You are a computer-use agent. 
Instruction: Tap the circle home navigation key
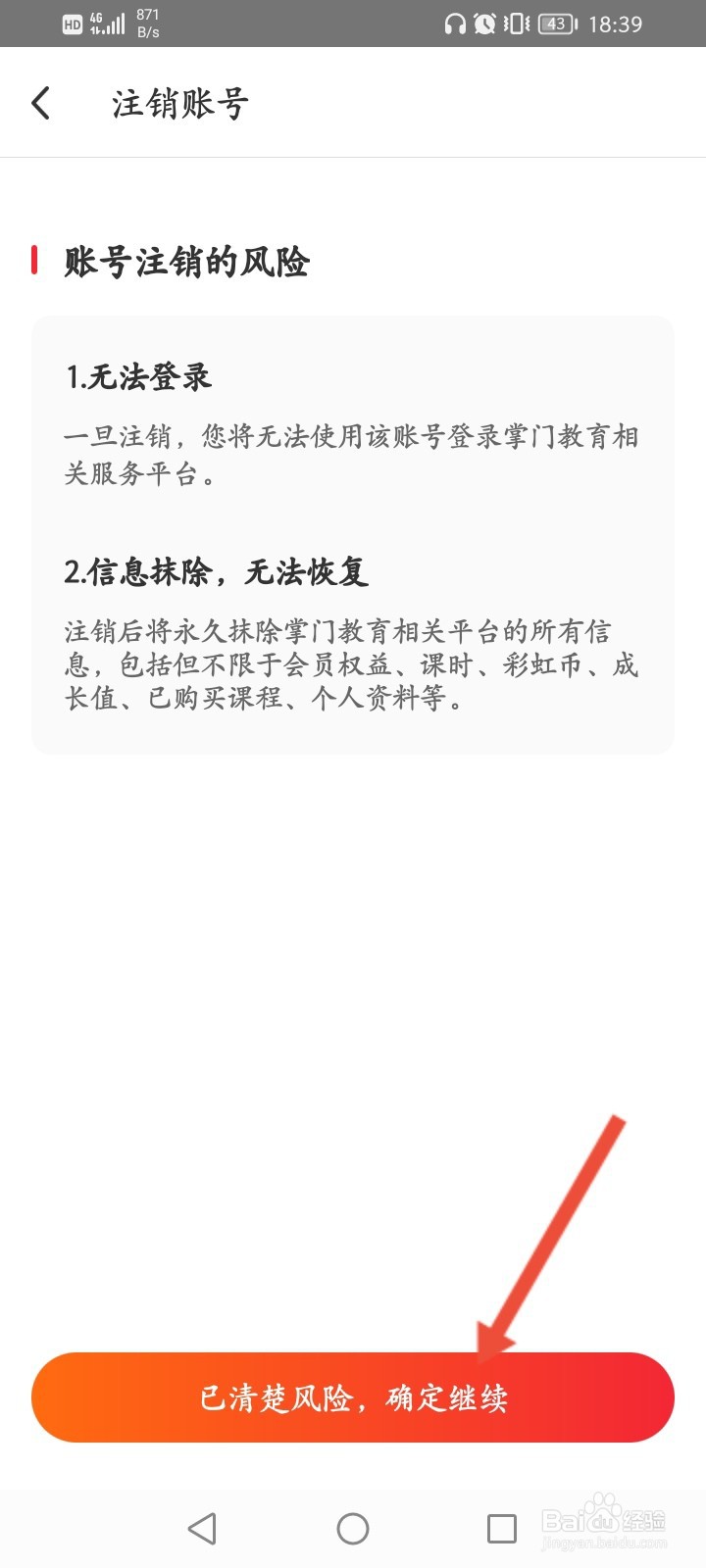(353, 1527)
